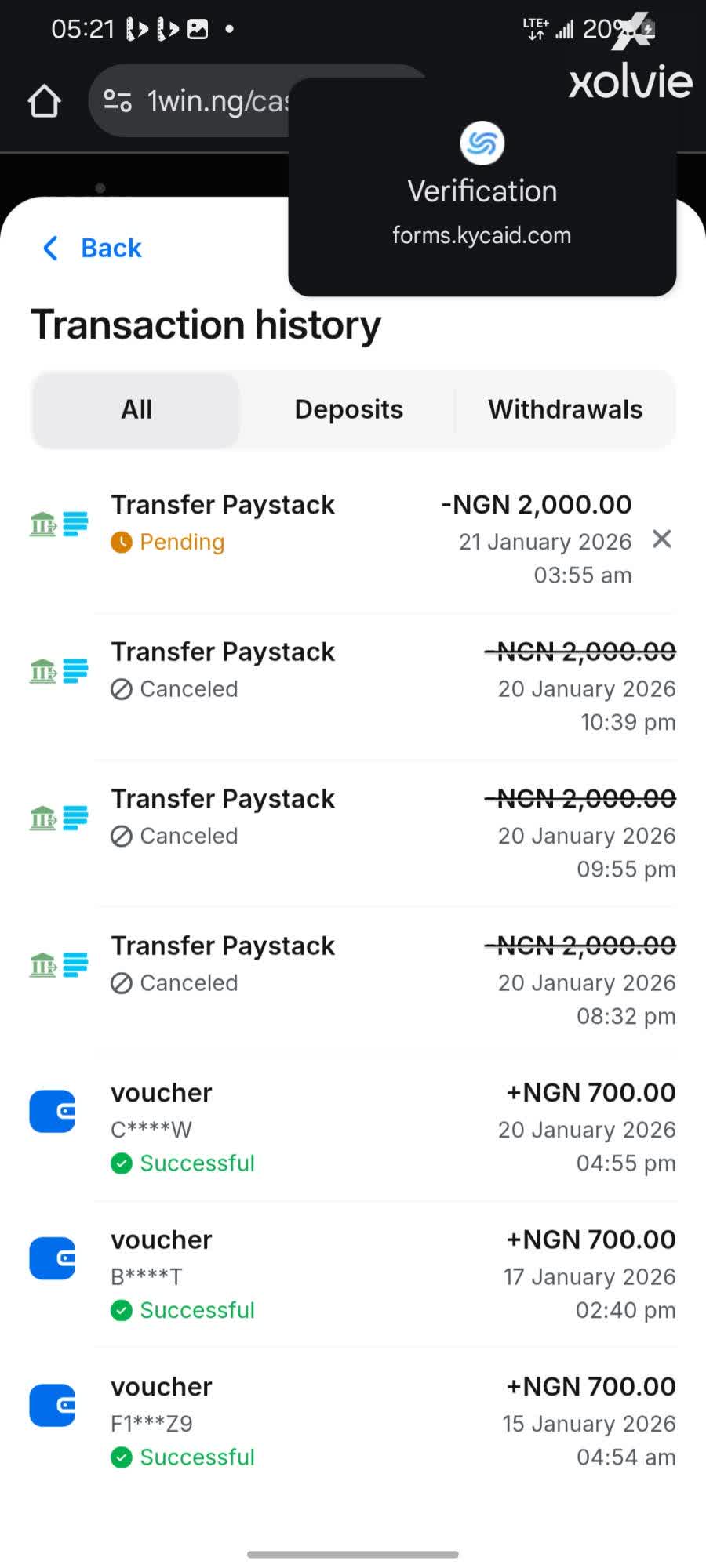Tap the wallet icon beside voucher F1***Z9
This screenshot has height=1568, width=706.
click(52, 1405)
